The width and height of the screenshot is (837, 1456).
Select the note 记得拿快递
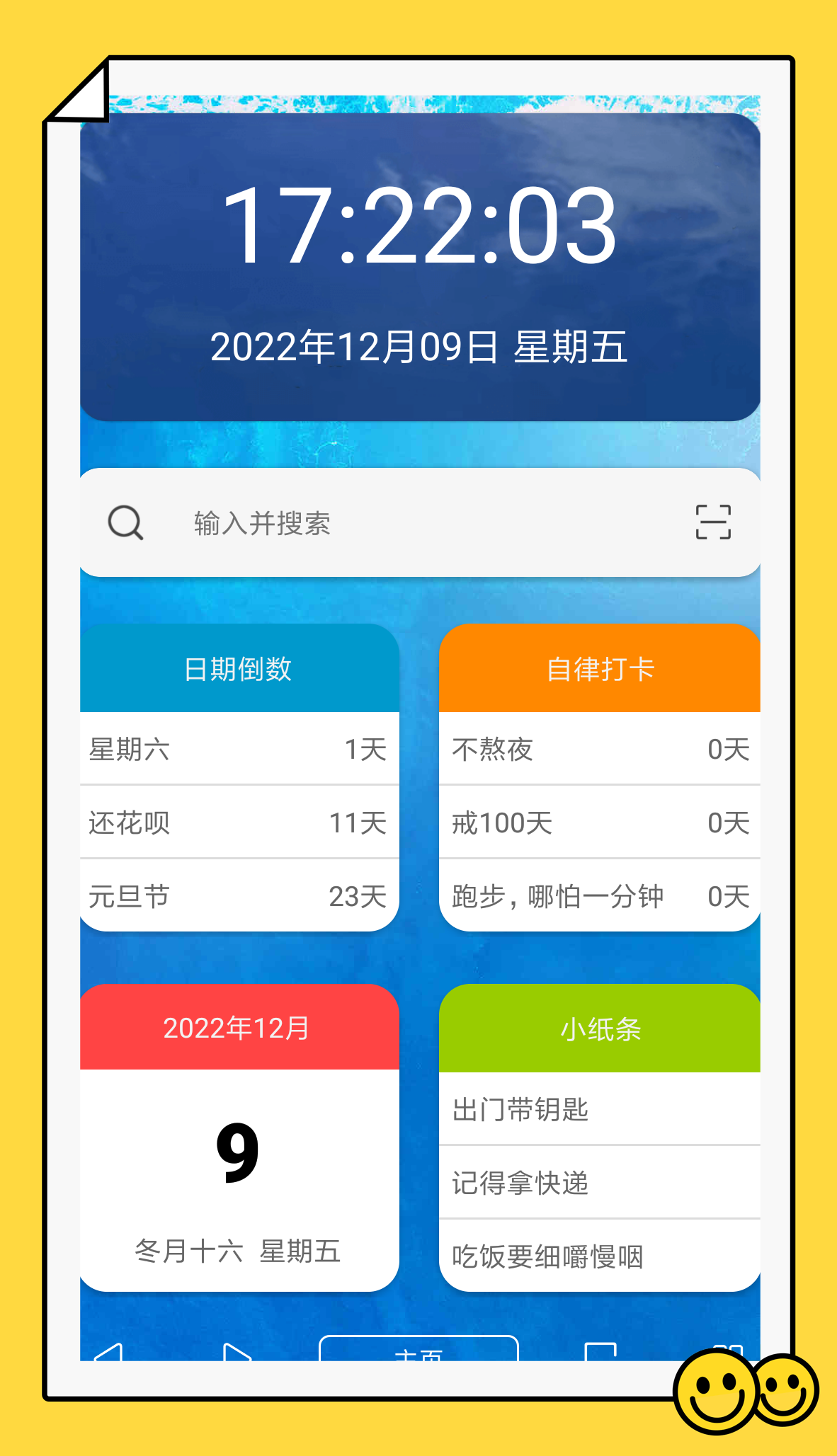pos(600,1182)
